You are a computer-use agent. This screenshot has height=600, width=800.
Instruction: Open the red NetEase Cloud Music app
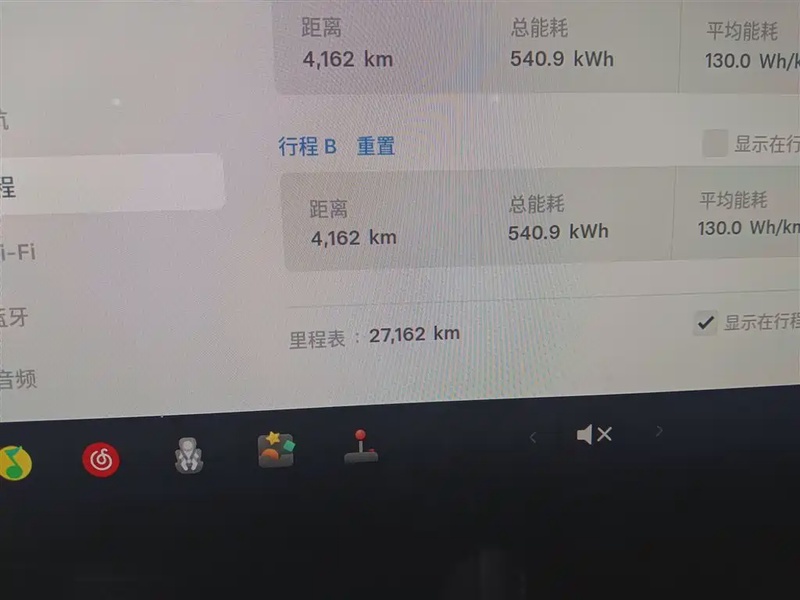click(101, 459)
